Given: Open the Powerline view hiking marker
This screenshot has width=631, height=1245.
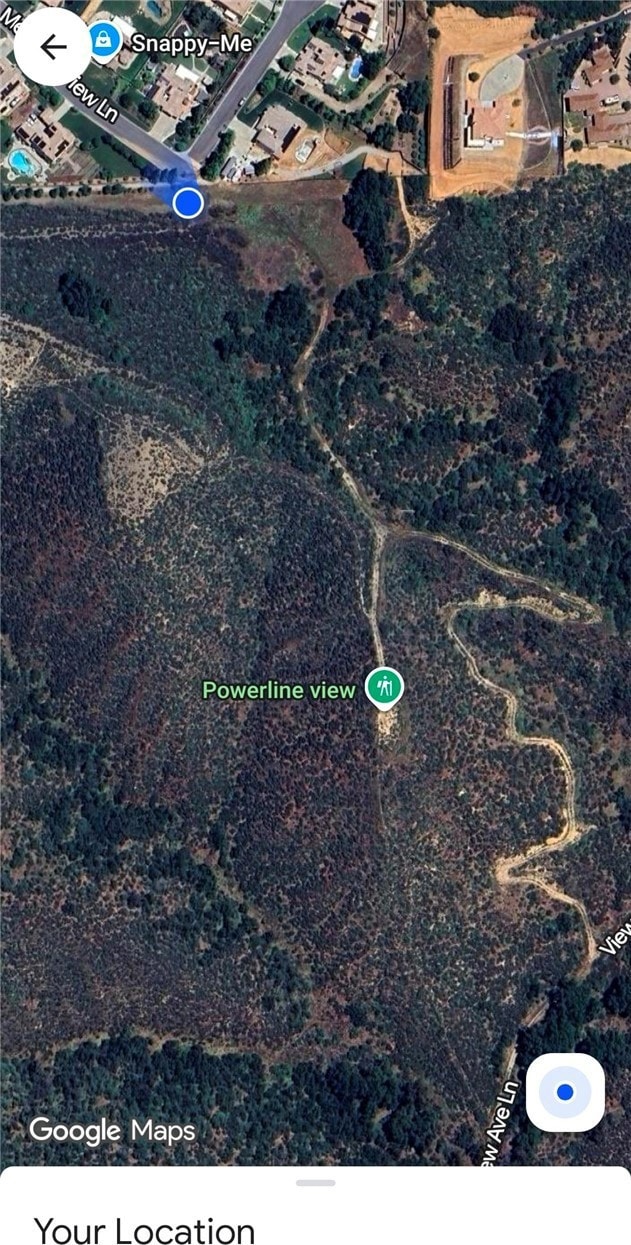Looking at the screenshot, I should (x=383, y=688).
